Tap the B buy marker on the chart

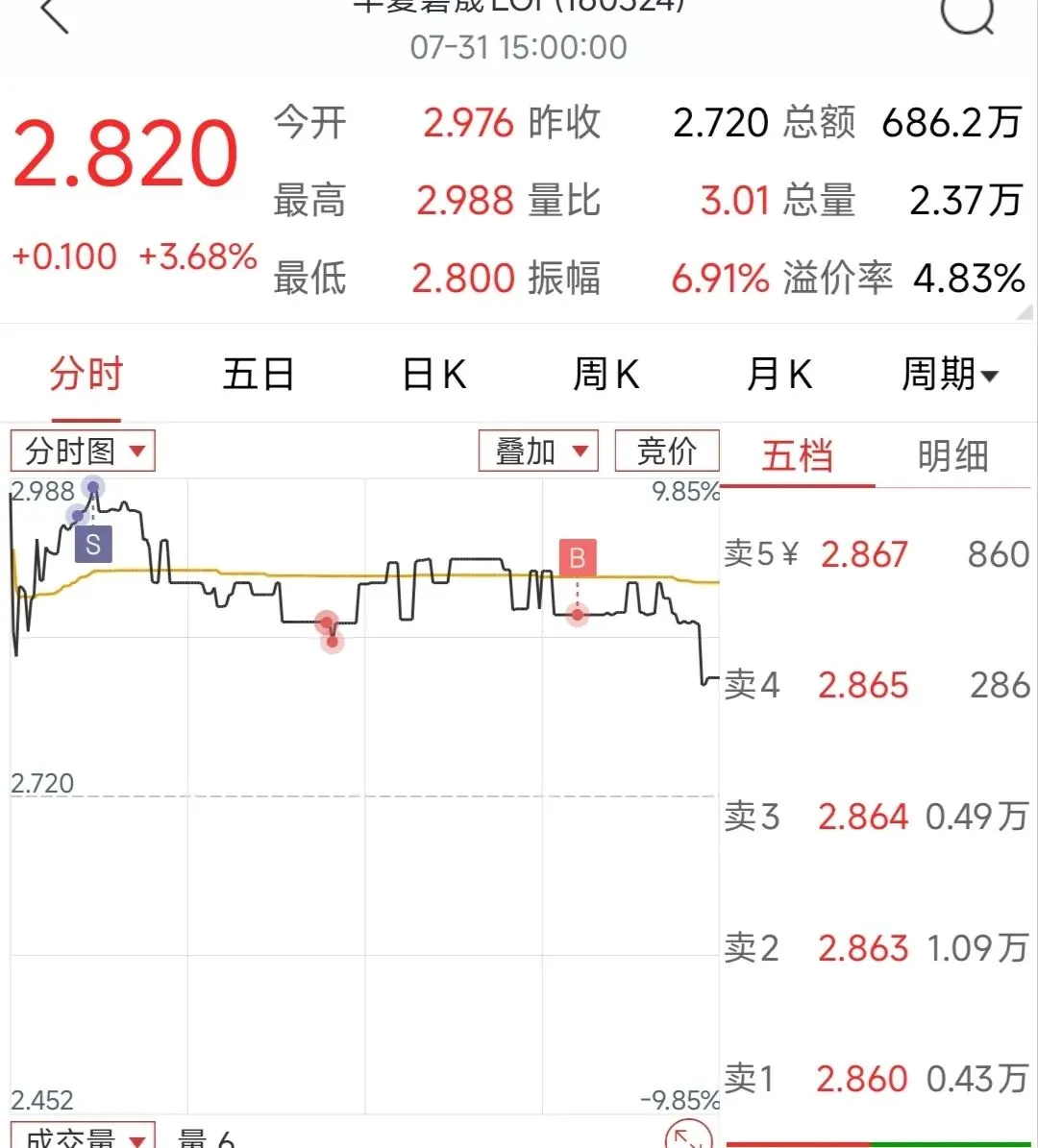pos(578,558)
